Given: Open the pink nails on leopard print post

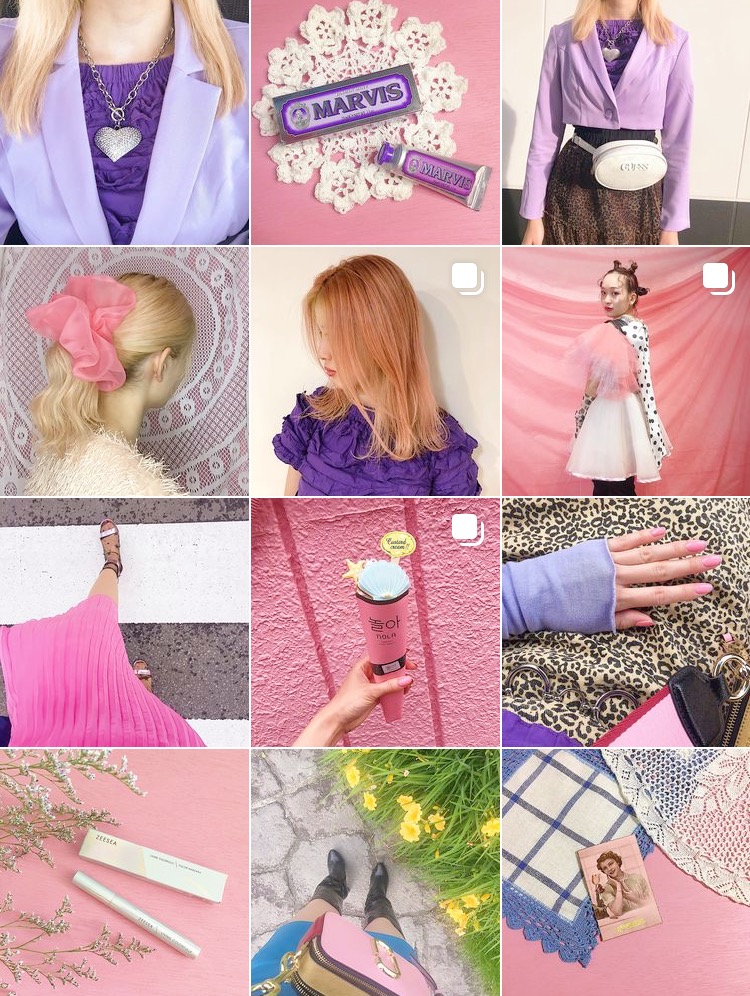Looking at the screenshot, I should click(626, 622).
